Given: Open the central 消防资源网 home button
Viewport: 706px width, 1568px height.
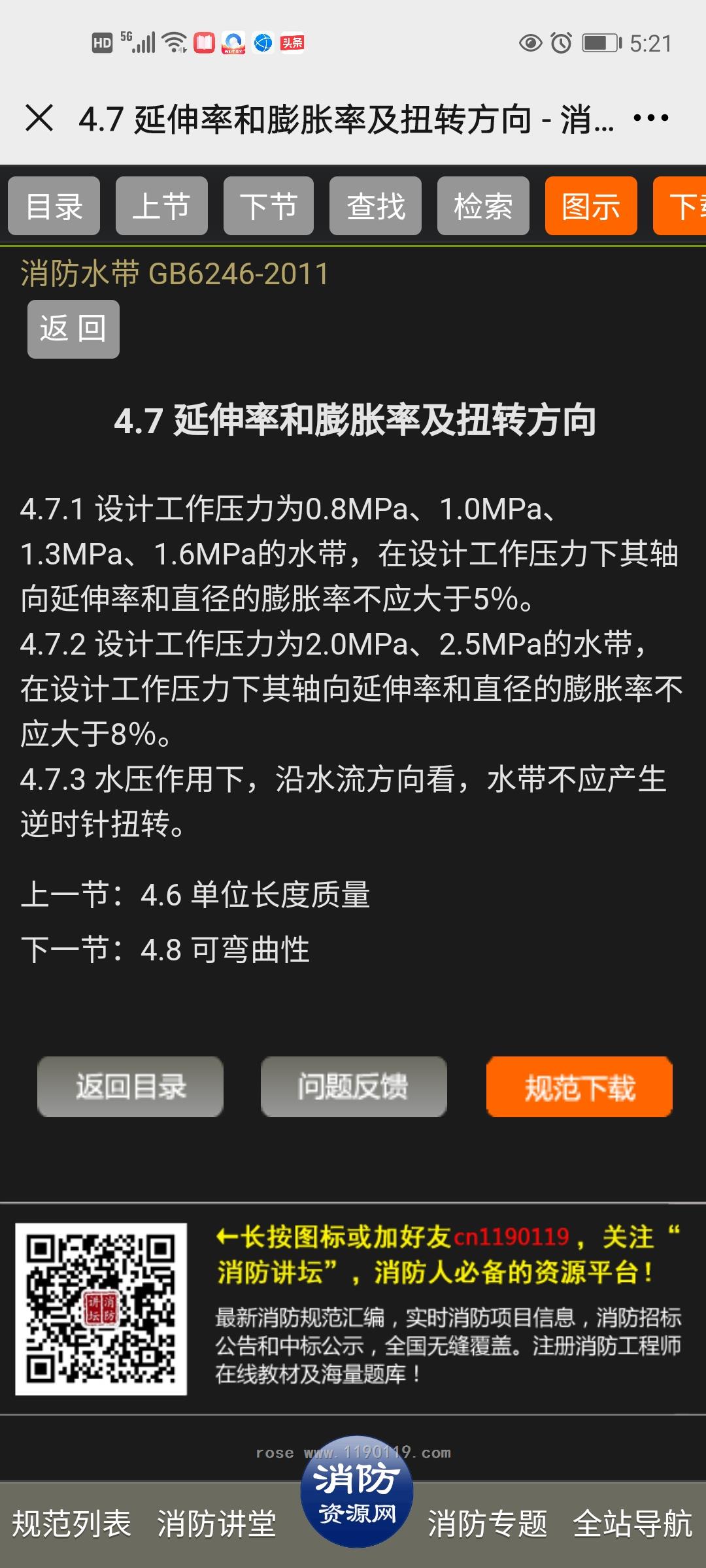Looking at the screenshot, I should tap(357, 1492).
